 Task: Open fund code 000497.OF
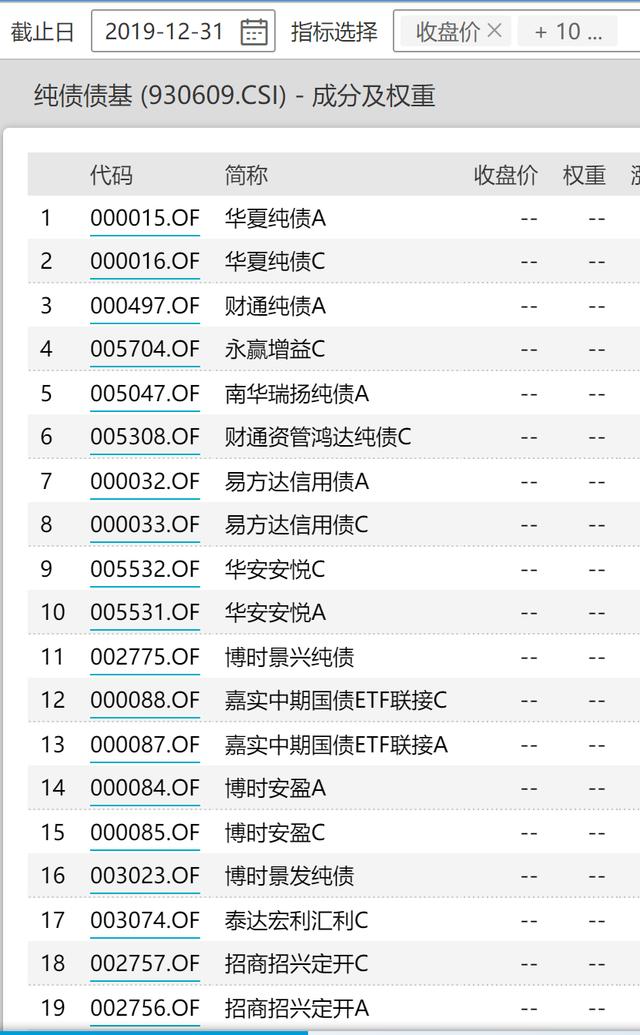pyautogui.click(x=145, y=306)
